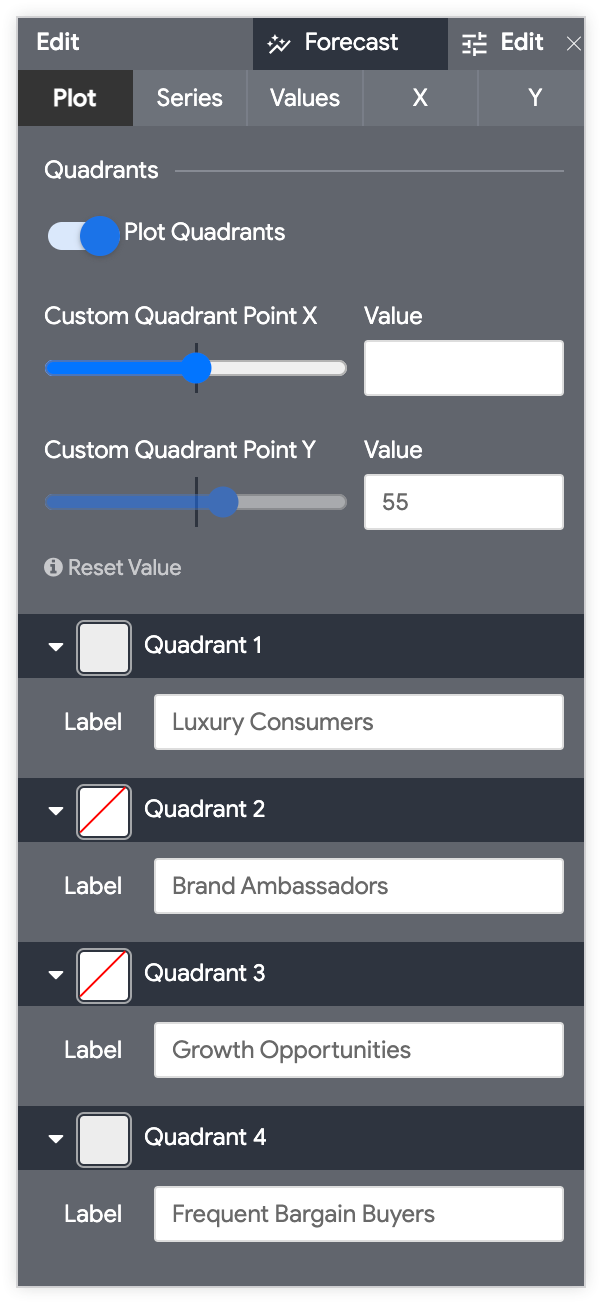This screenshot has width=602, height=1304.
Task: Edit the Frequent Bargain Buyers label
Action: pyautogui.click(x=358, y=1214)
